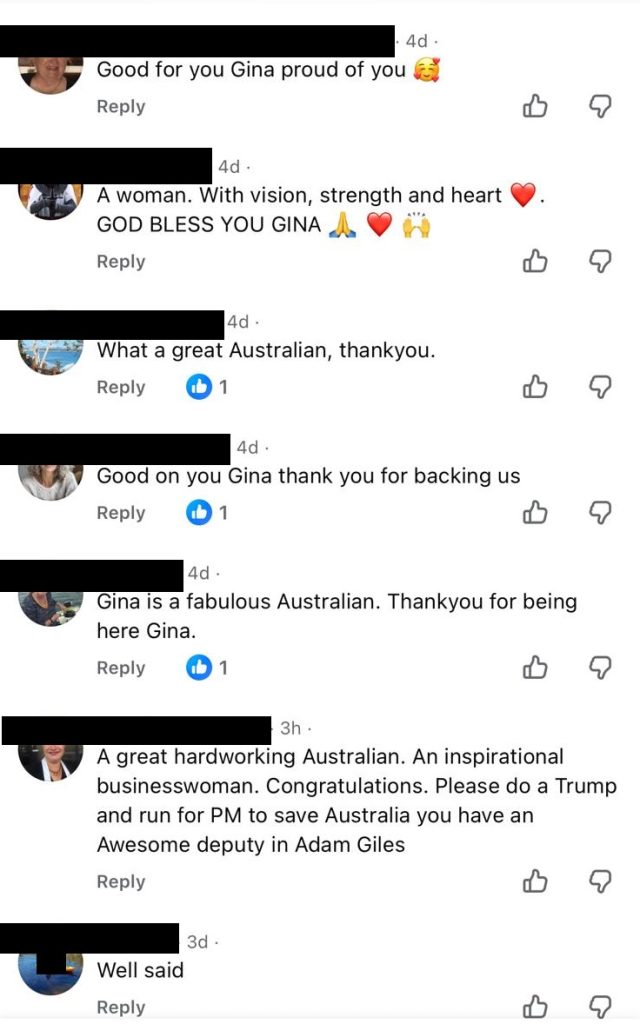Screen dimensions: 640x1024
Task: Dislike the 'Gina is a fabulous Australian' comment
Action: (599, 667)
